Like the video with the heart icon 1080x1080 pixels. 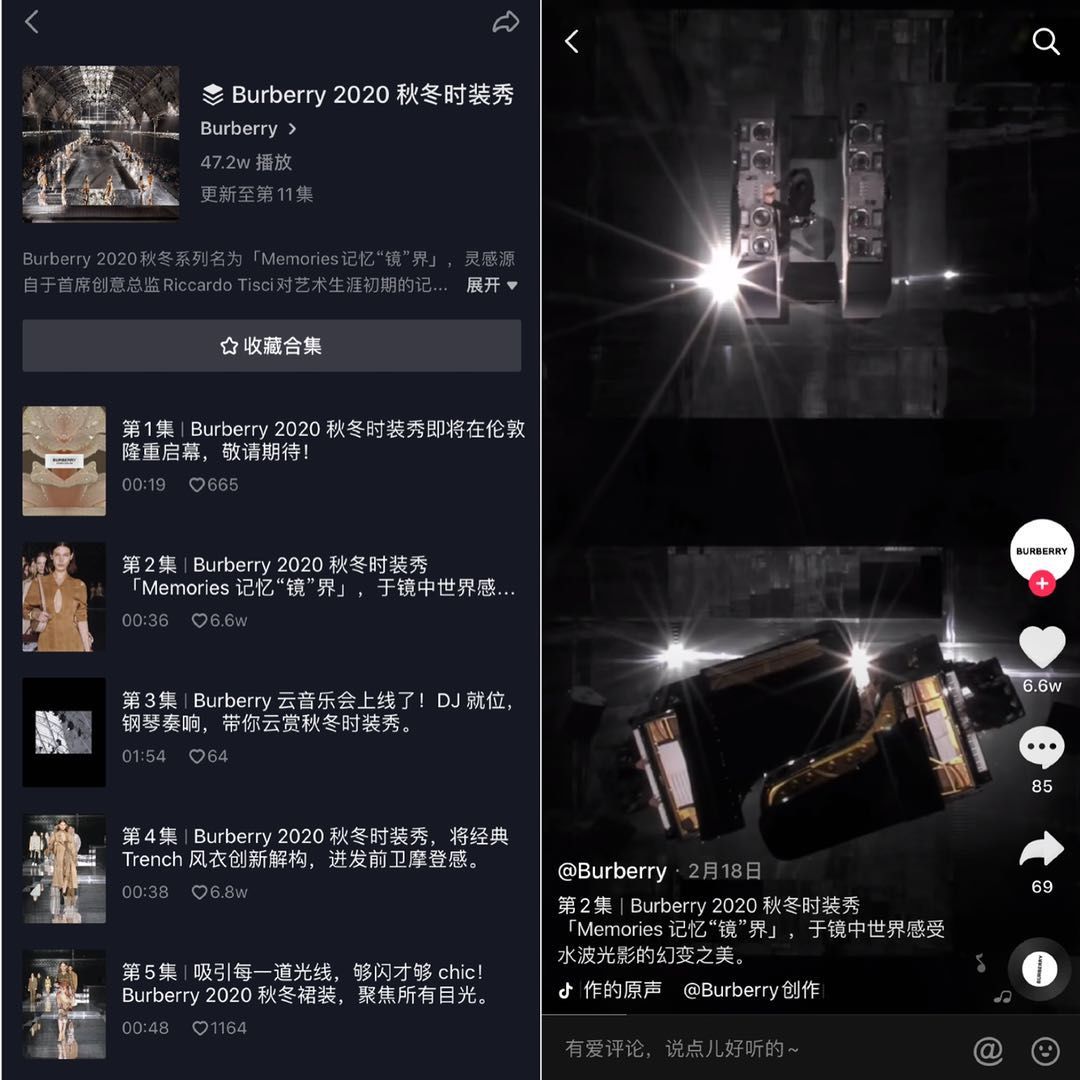coord(1041,648)
